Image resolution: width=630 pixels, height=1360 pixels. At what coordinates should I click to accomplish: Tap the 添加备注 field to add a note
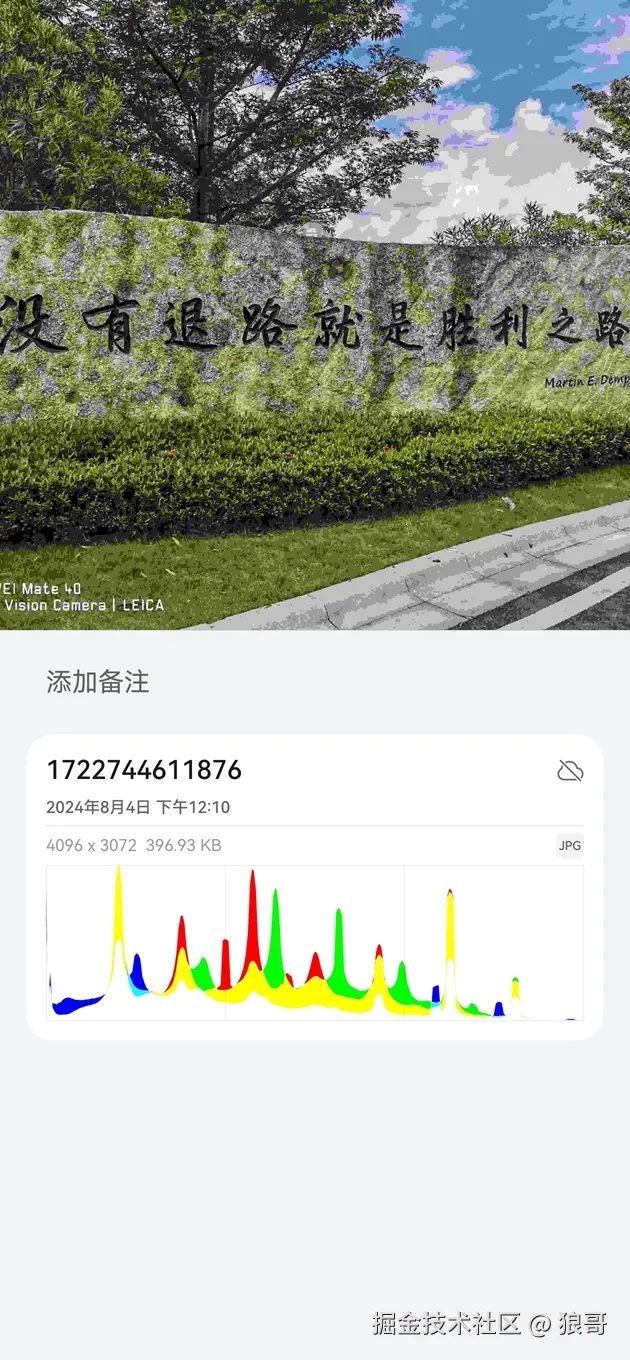98,682
